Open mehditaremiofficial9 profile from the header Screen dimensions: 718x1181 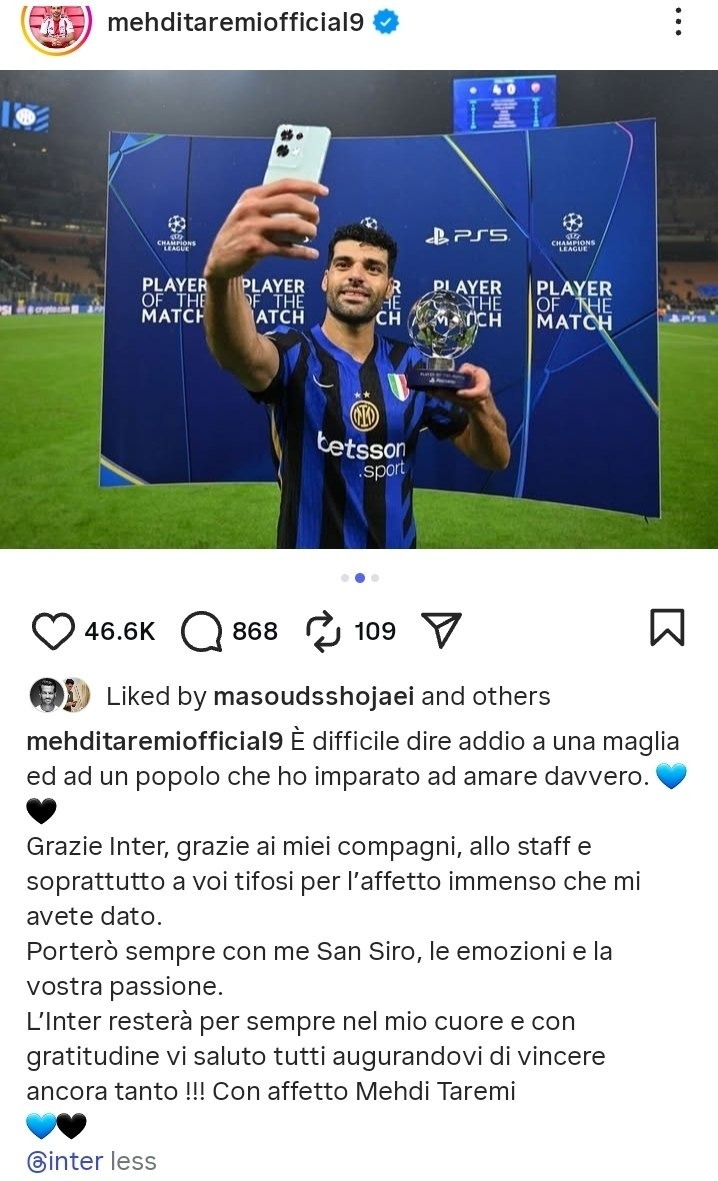234,22
